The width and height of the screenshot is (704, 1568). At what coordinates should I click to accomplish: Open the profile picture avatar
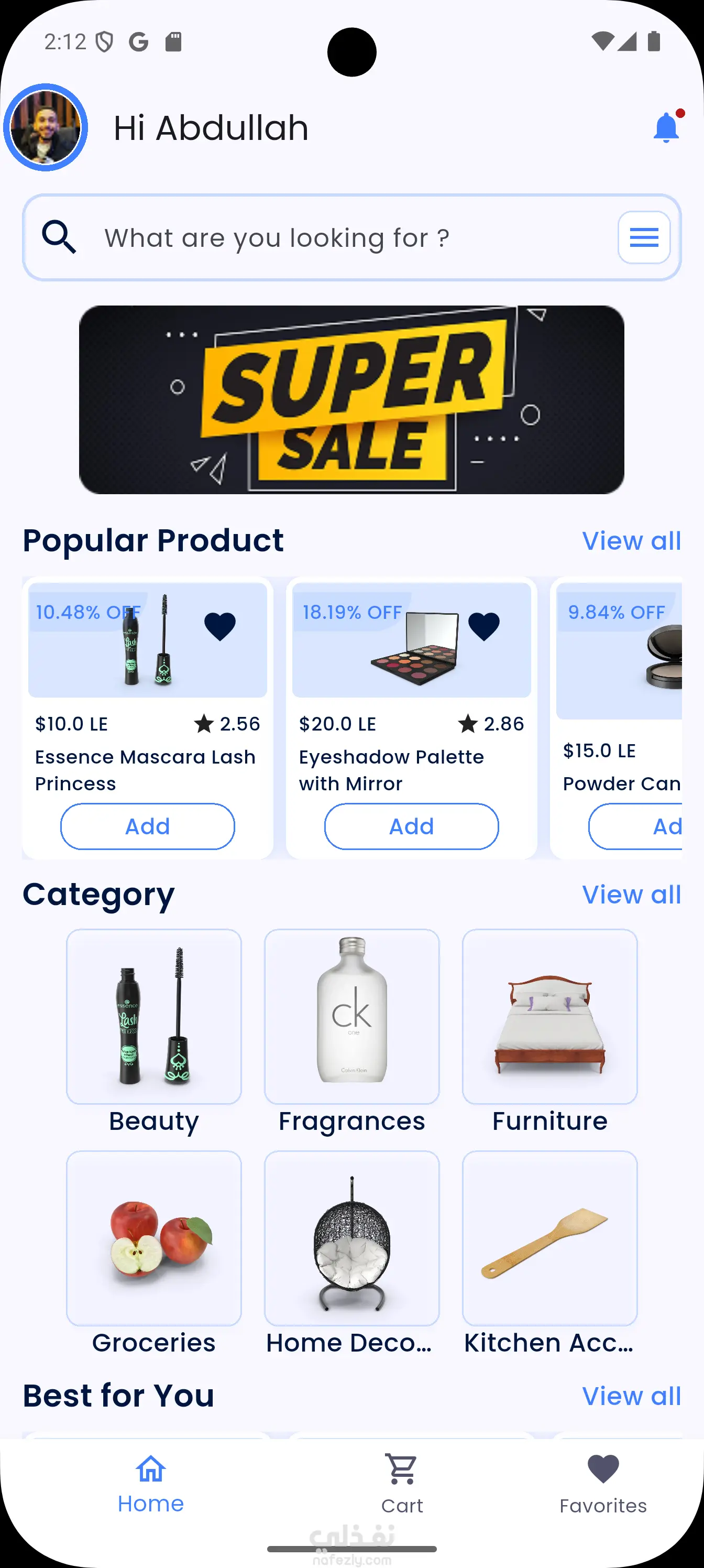click(x=46, y=128)
